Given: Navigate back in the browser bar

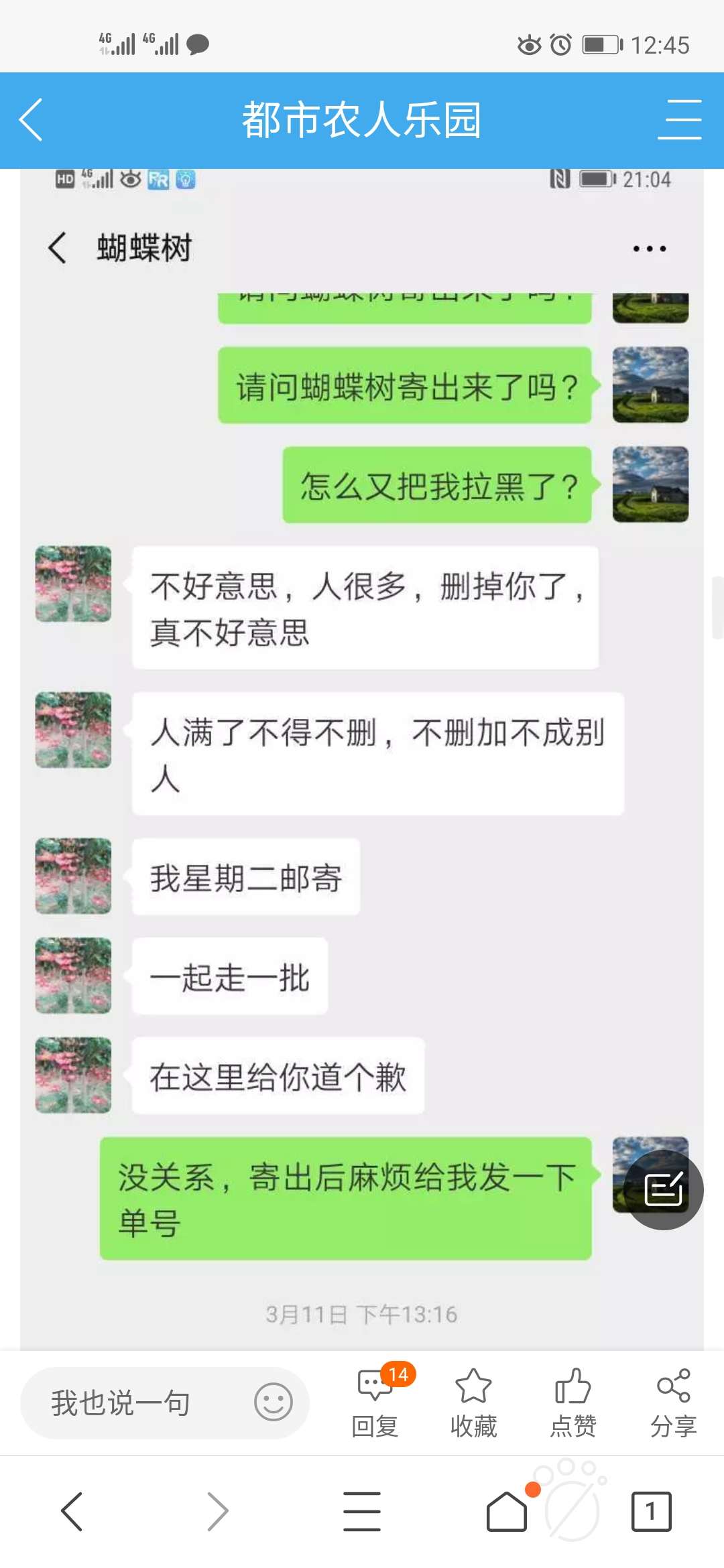Looking at the screenshot, I should (72, 1512).
